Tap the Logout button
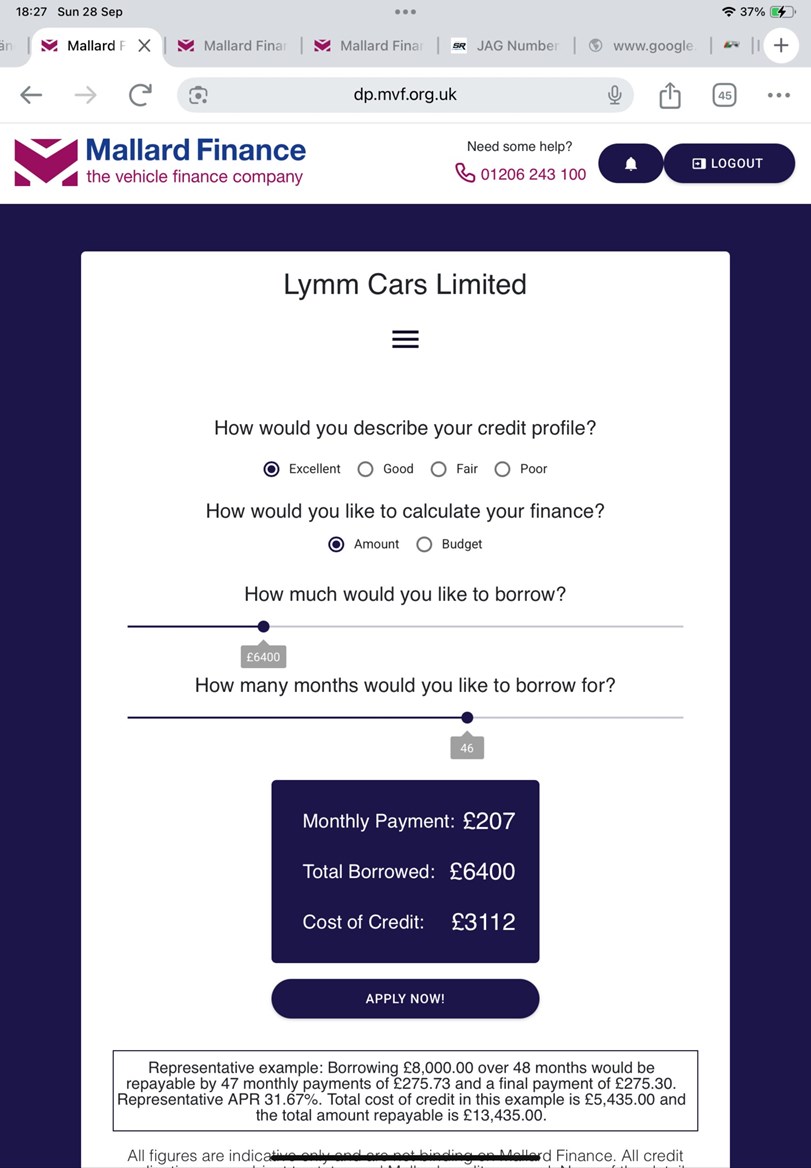 click(728, 164)
